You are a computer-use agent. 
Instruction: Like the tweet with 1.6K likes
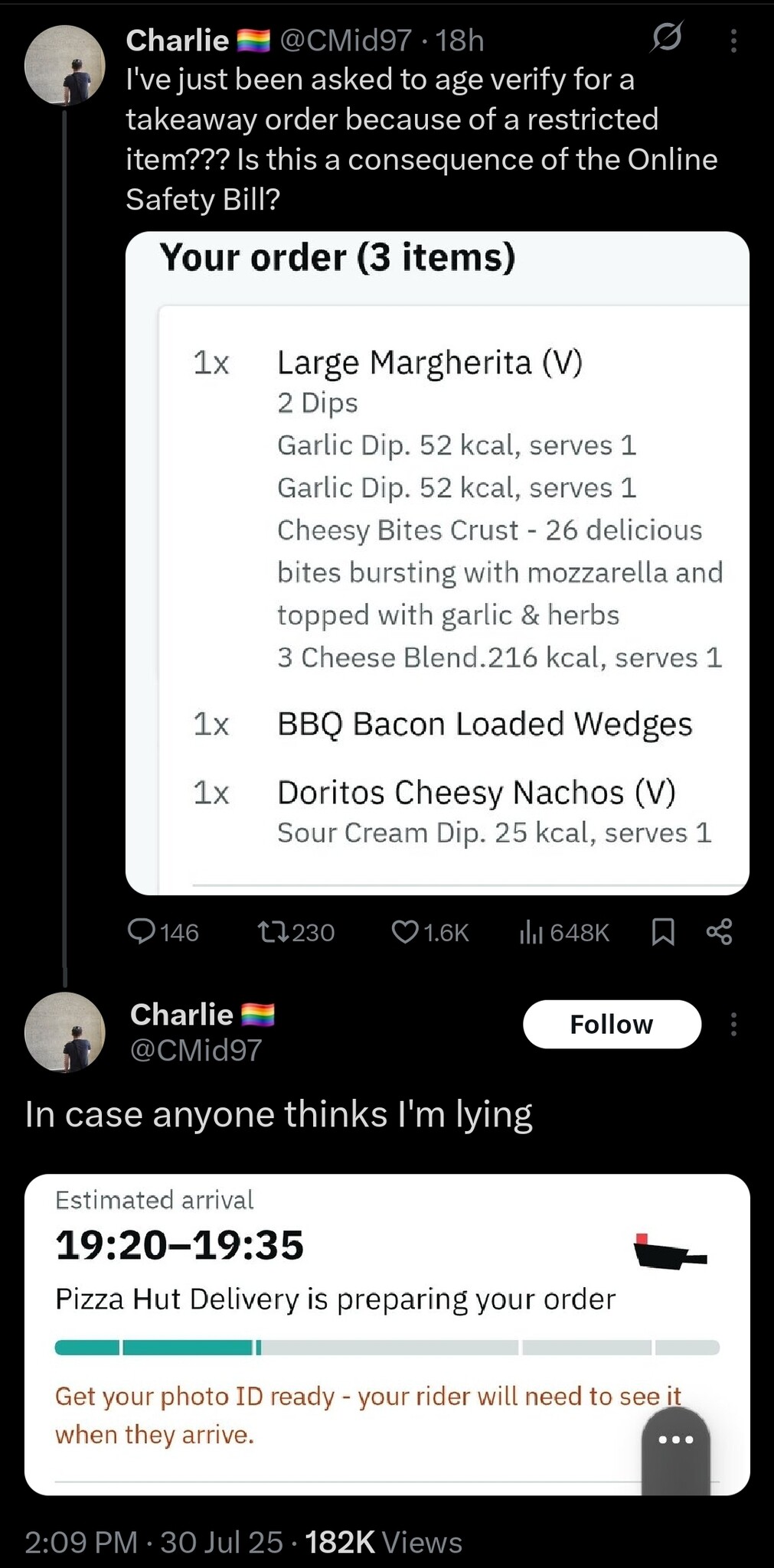(x=429, y=932)
